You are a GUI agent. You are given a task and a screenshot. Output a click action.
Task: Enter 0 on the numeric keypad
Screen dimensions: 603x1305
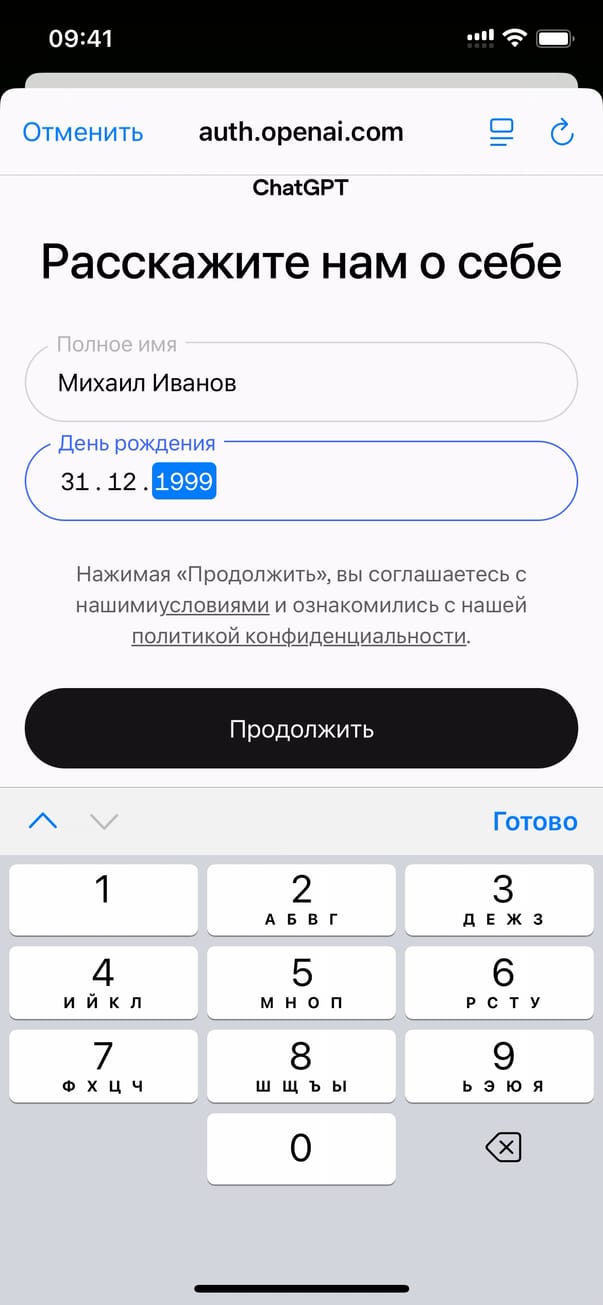301,1148
